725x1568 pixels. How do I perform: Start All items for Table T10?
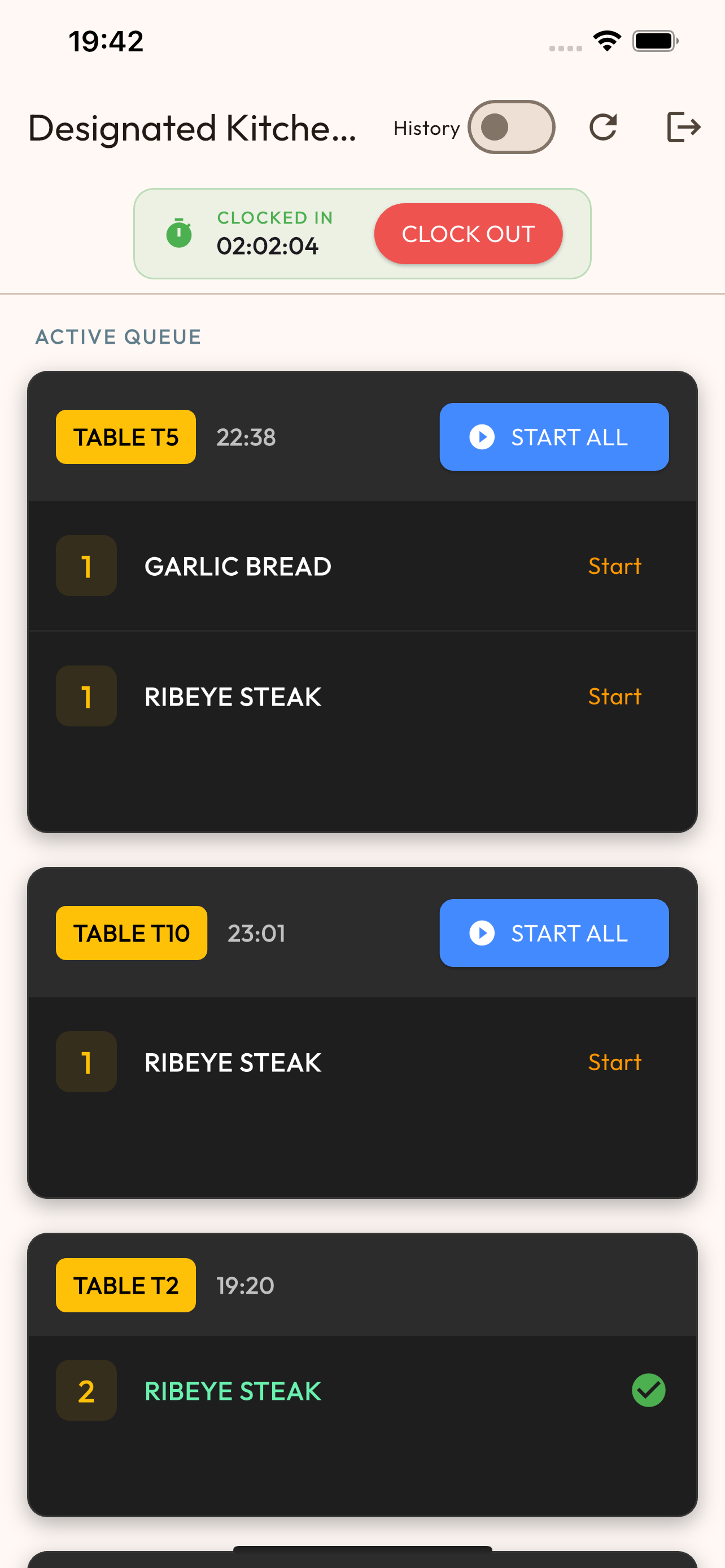point(553,933)
